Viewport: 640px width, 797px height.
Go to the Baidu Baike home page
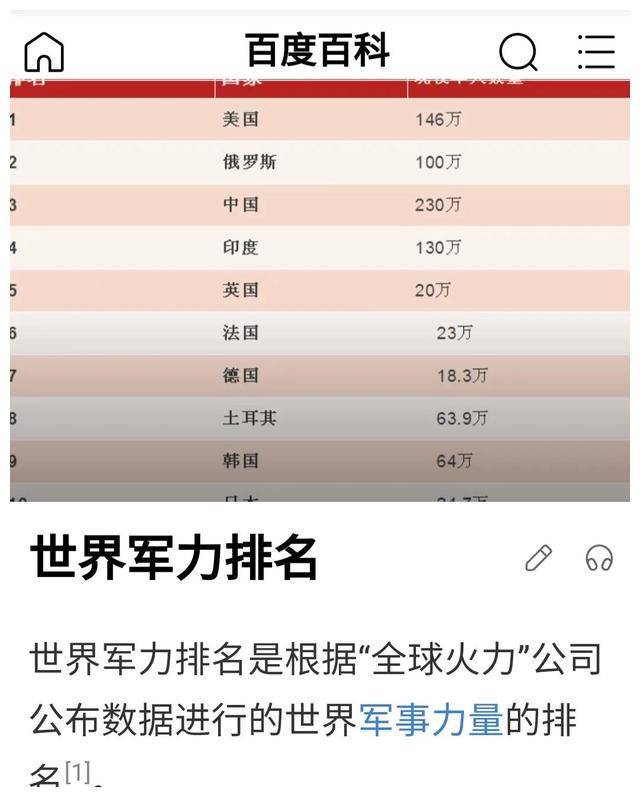[43, 51]
